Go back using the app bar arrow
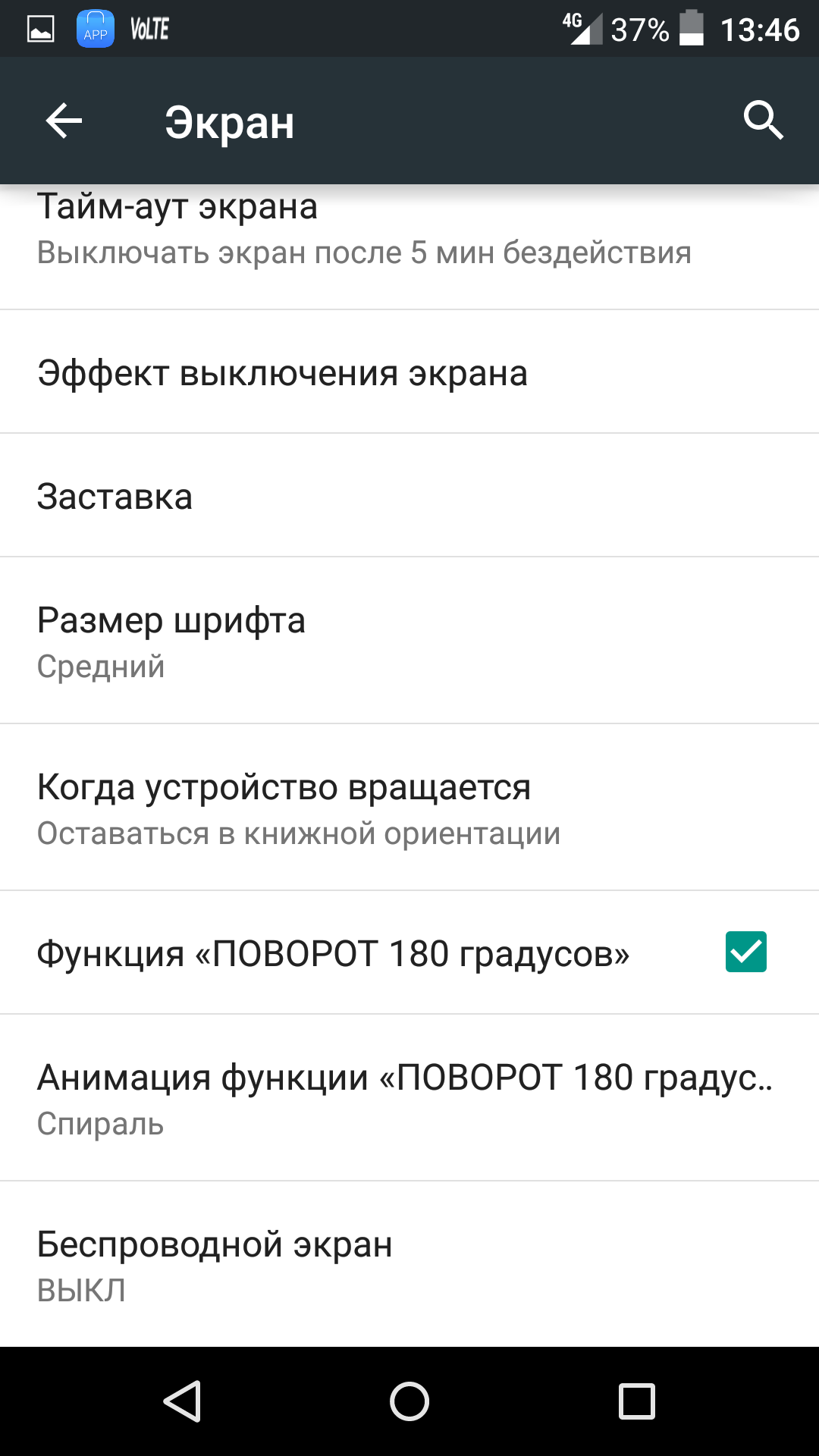819x1456 pixels. coord(64,121)
